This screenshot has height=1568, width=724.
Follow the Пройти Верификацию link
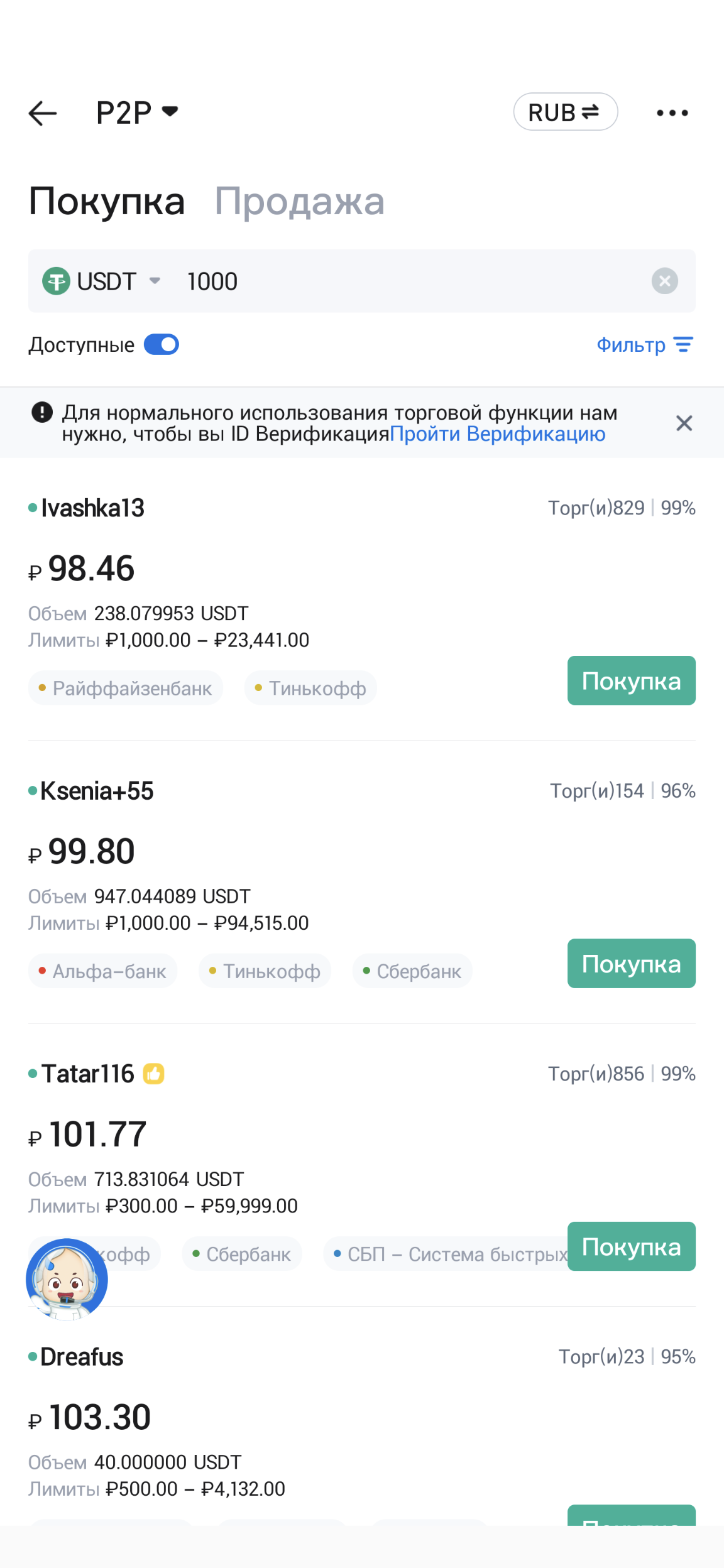click(497, 434)
